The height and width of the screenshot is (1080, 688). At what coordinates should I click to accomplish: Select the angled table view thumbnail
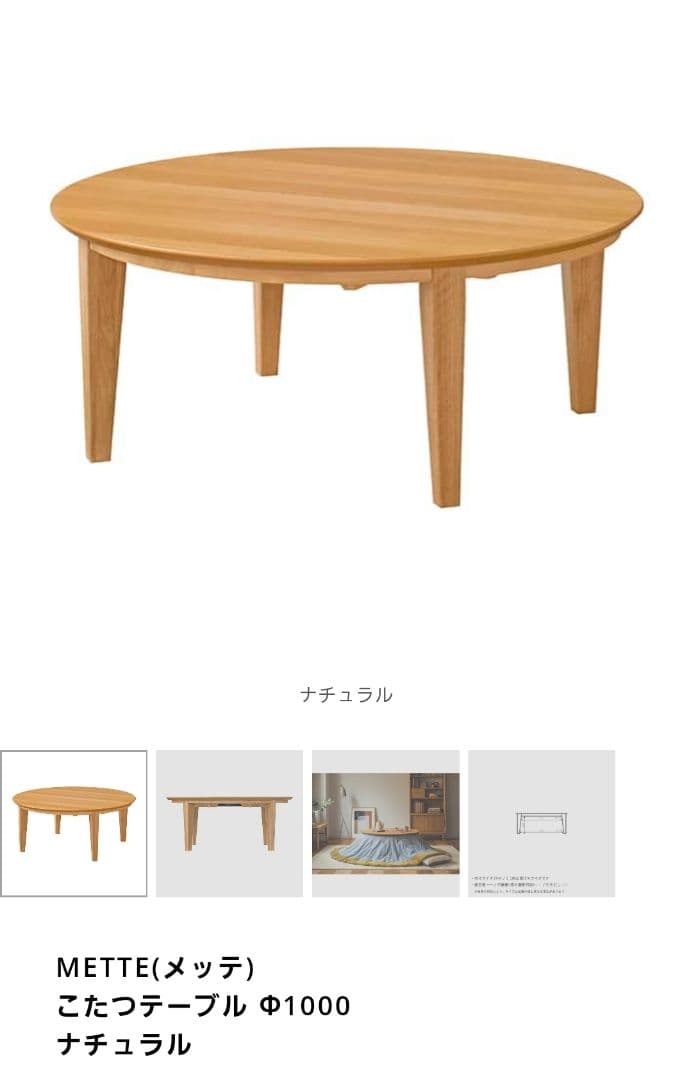pyautogui.click(x=74, y=823)
